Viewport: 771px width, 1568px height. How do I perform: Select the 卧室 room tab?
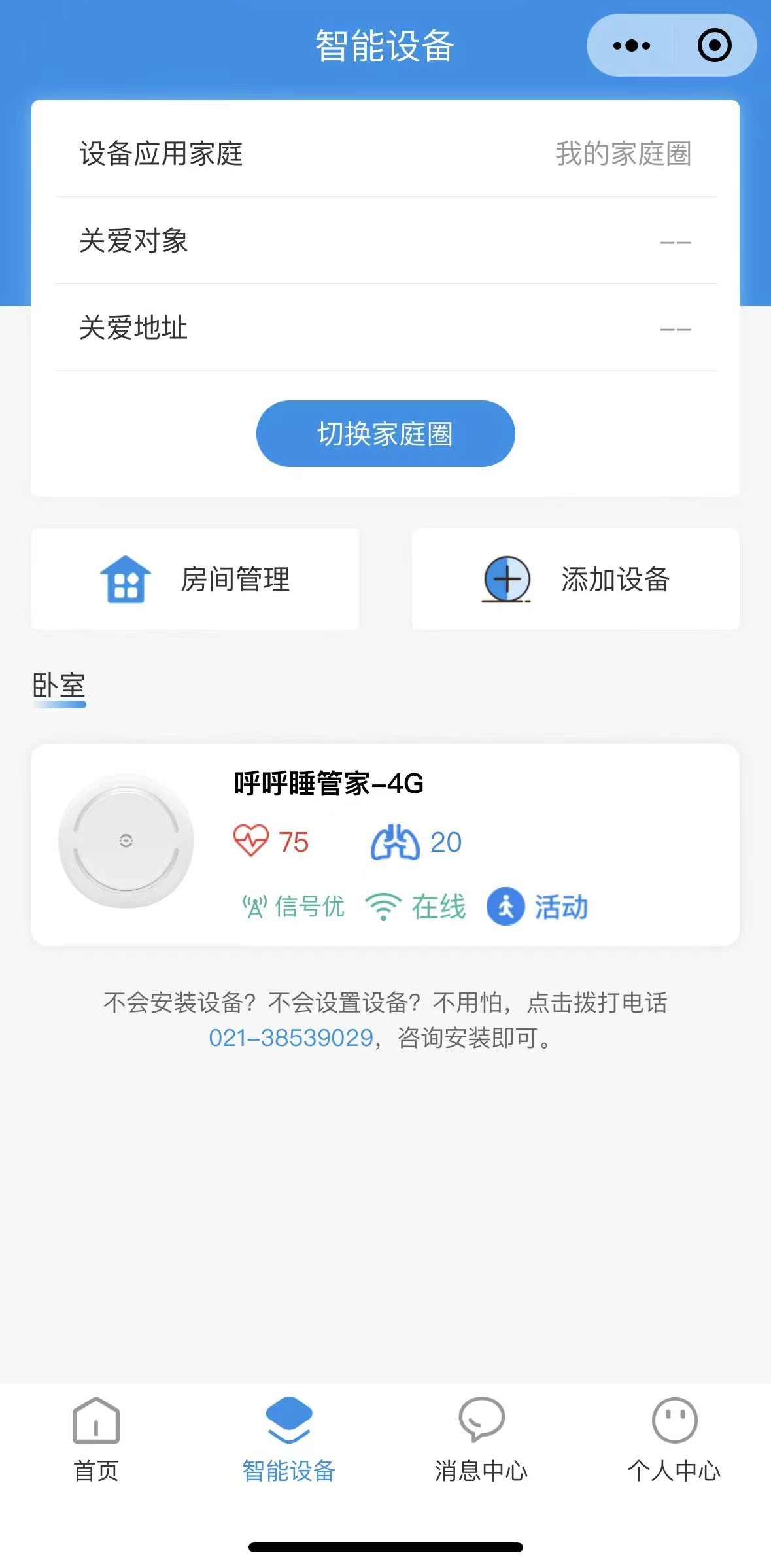coord(59,686)
